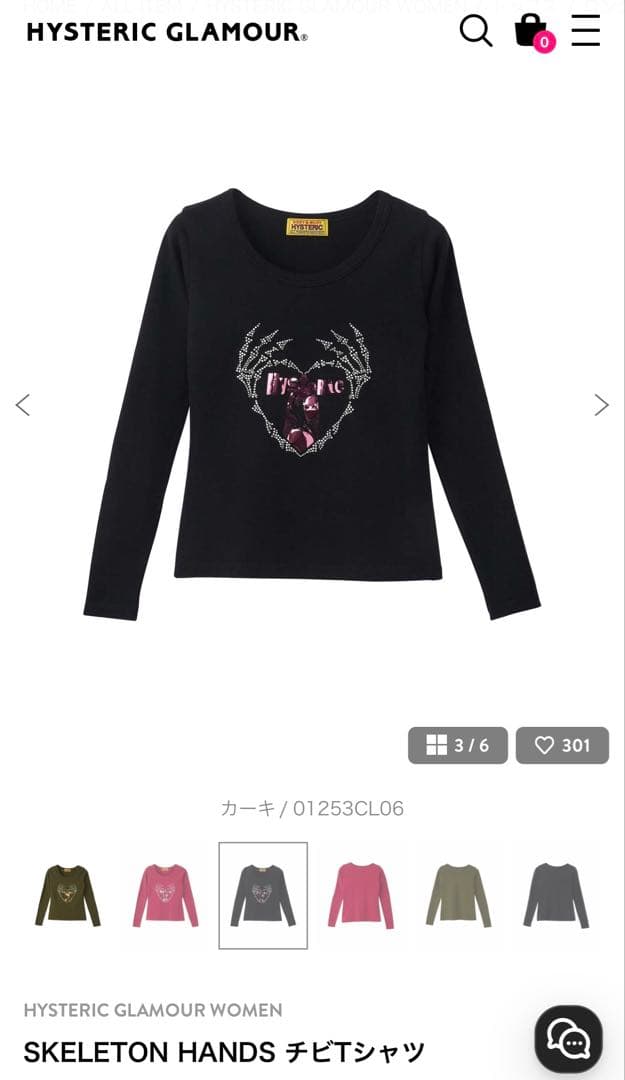Select the black graphic shirt thumbnail
This screenshot has width=625, height=1080.
point(263,895)
